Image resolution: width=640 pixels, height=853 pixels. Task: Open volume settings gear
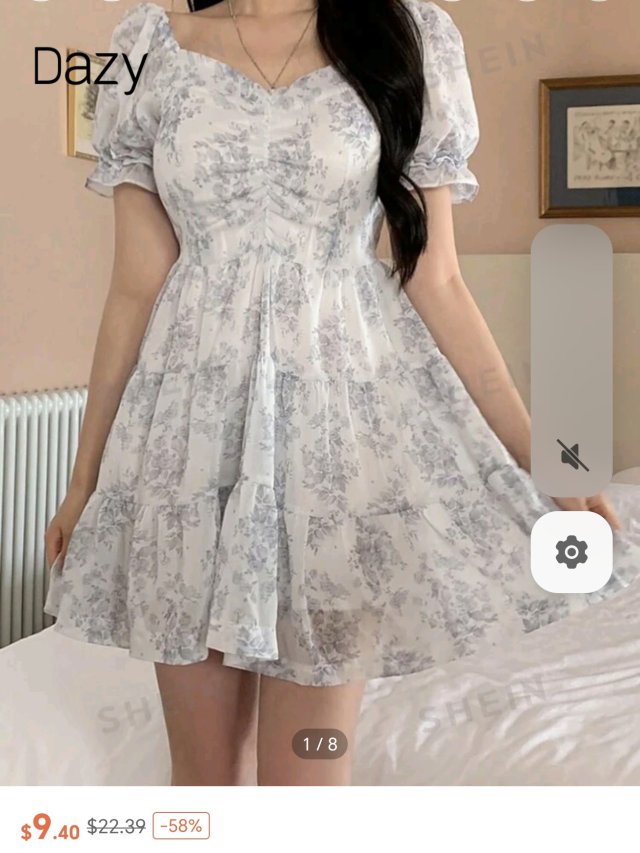coord(571,552)
